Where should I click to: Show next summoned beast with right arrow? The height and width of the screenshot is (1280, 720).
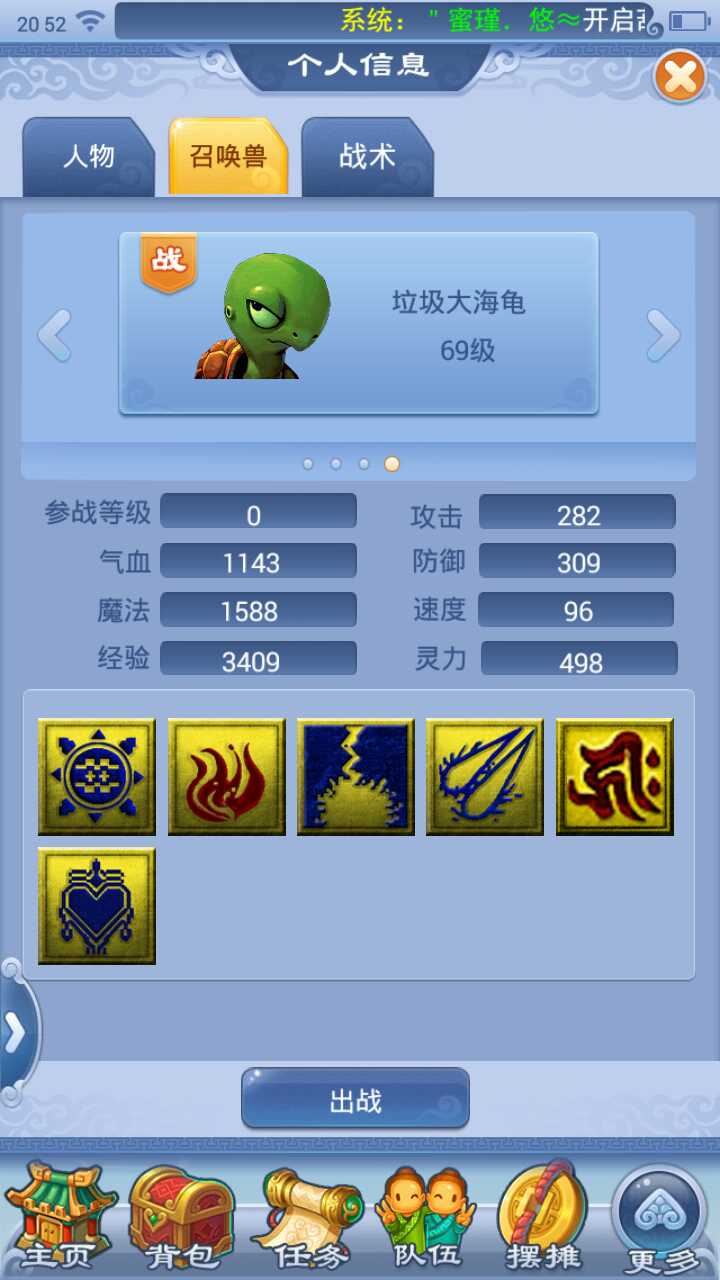pyautogui.click(x=663, y=336)
